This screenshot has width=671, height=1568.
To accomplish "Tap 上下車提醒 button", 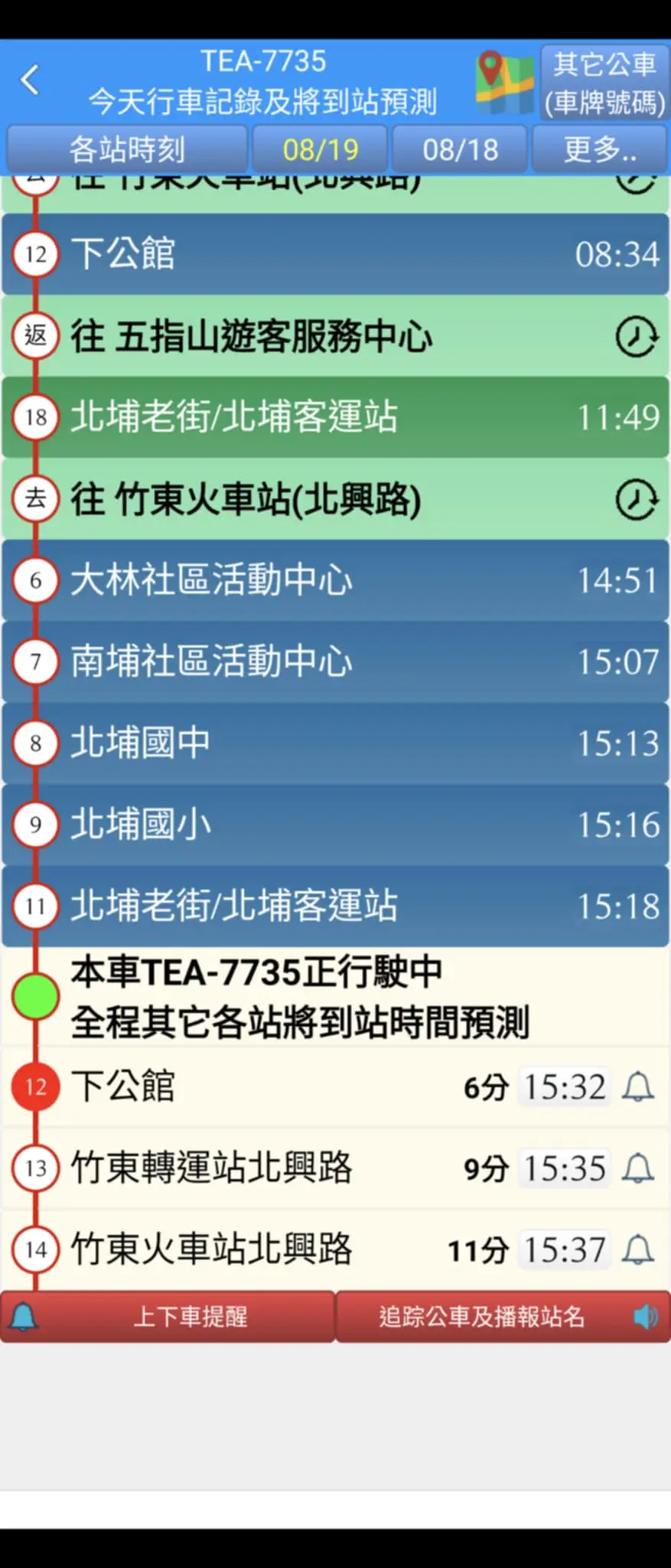I will (x=168, y=1317).
